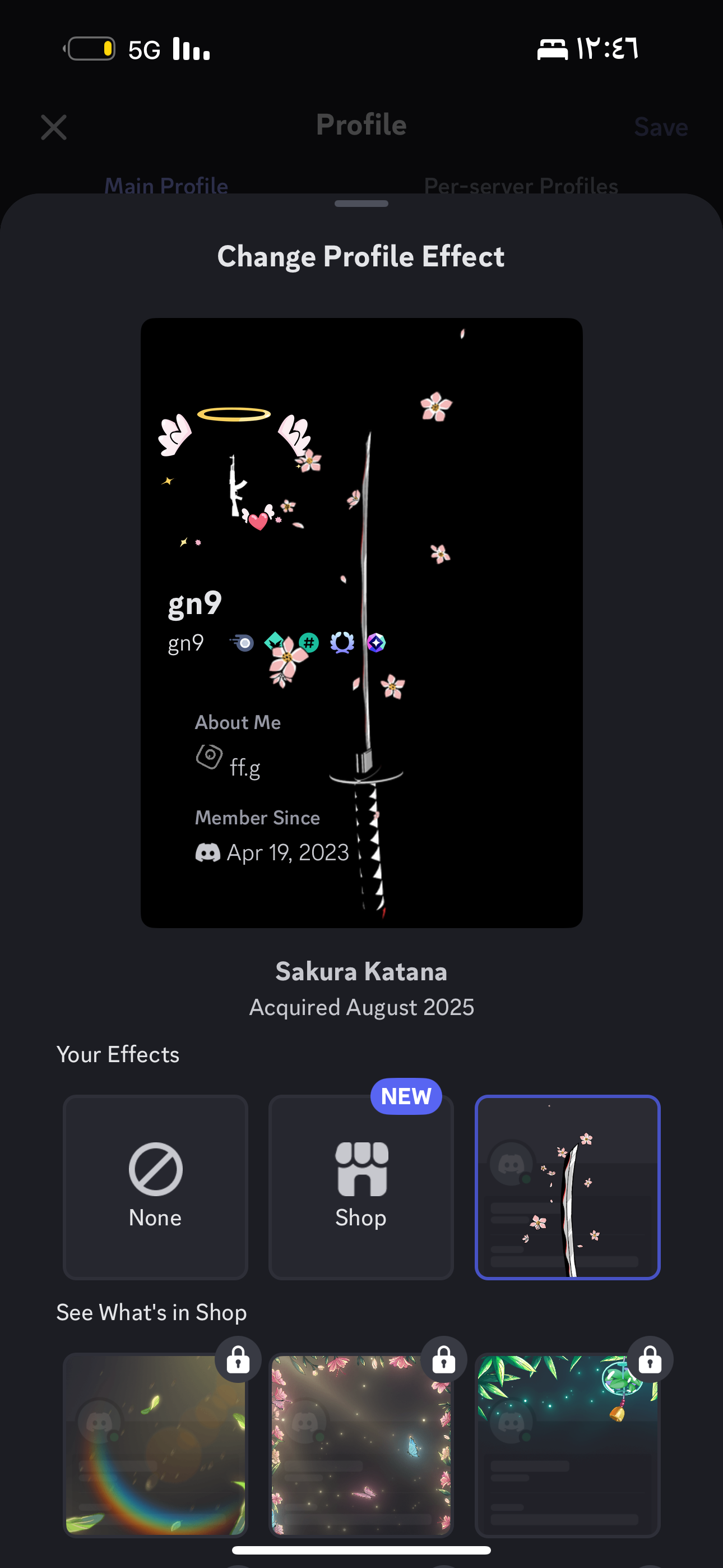Close the Profile editor with X

pos(54,127)
